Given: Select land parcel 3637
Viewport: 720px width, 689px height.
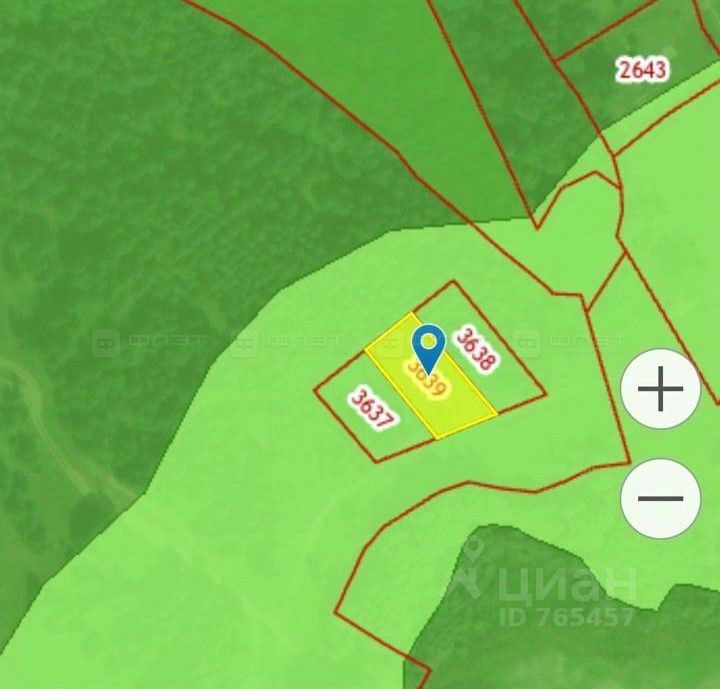Looking at the screenshot, I should (x=369, y=410).
